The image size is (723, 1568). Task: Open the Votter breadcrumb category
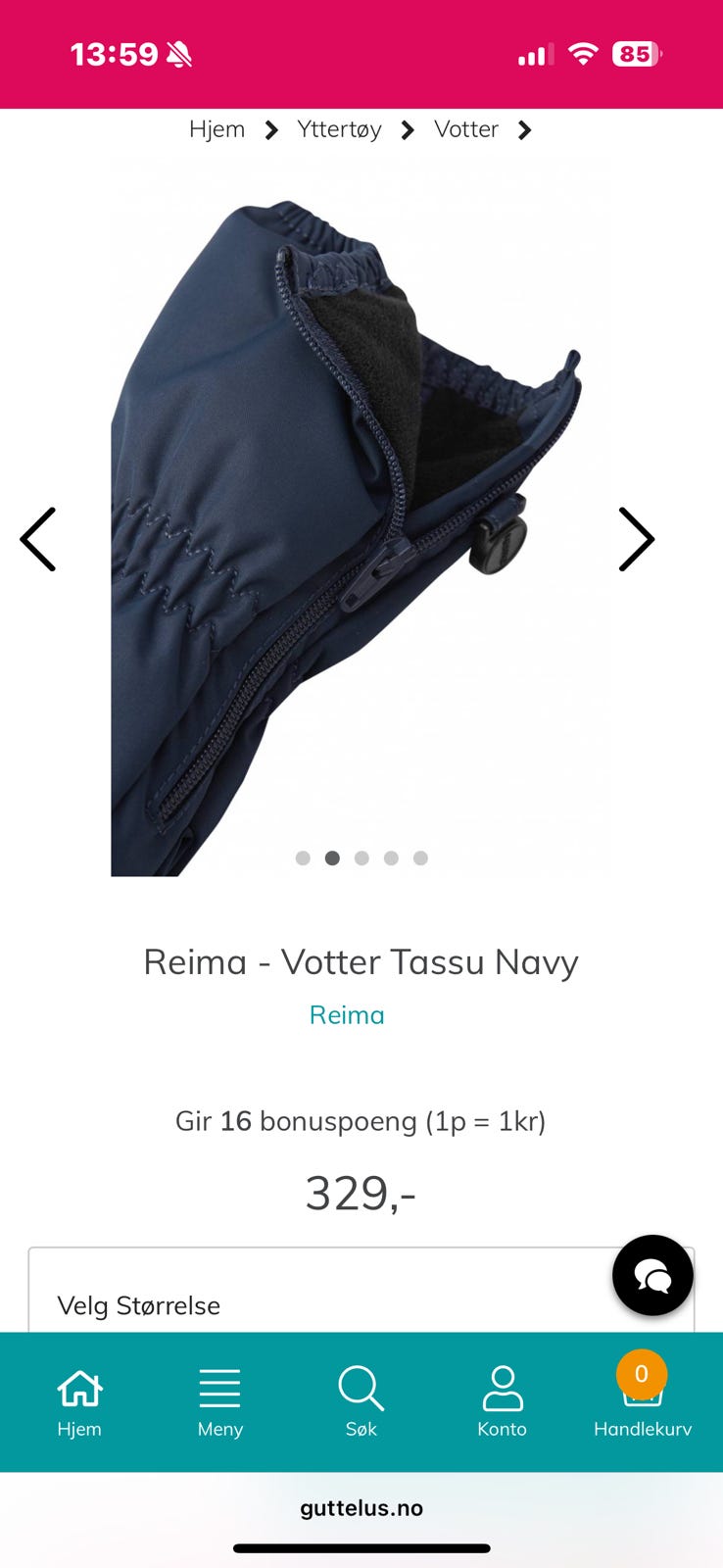click(466, 129)
